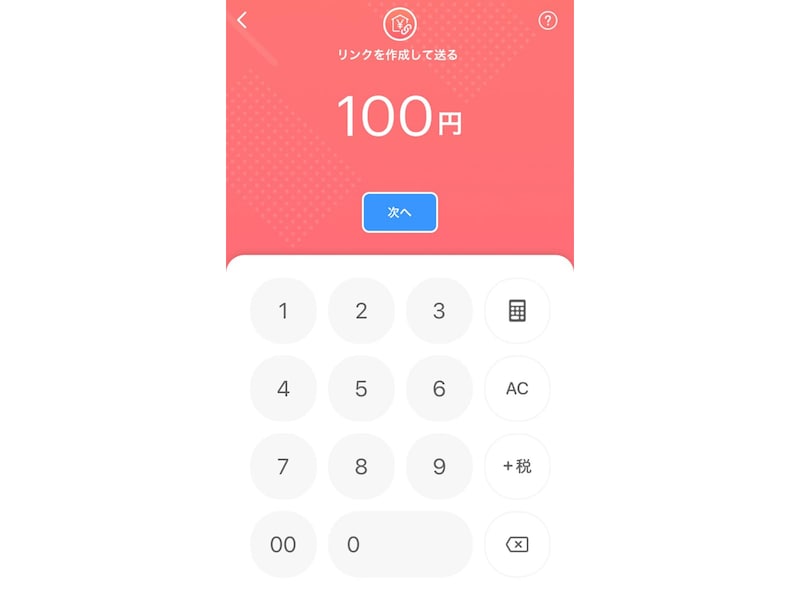Enter digit 4 on the keypad
The height and width of the screenshot is (600, 800).
283,389
